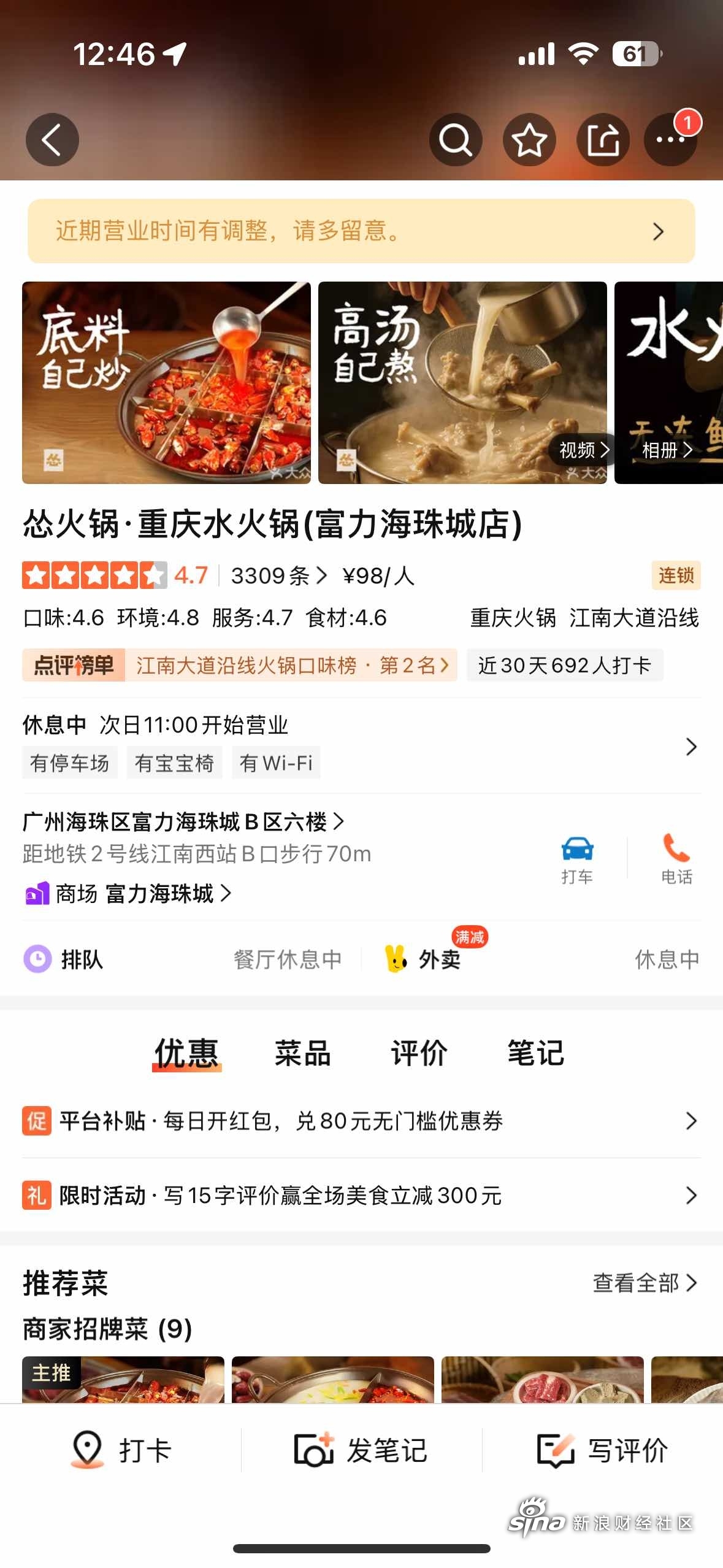Switch to the 评价 tab

(419, 1053)
